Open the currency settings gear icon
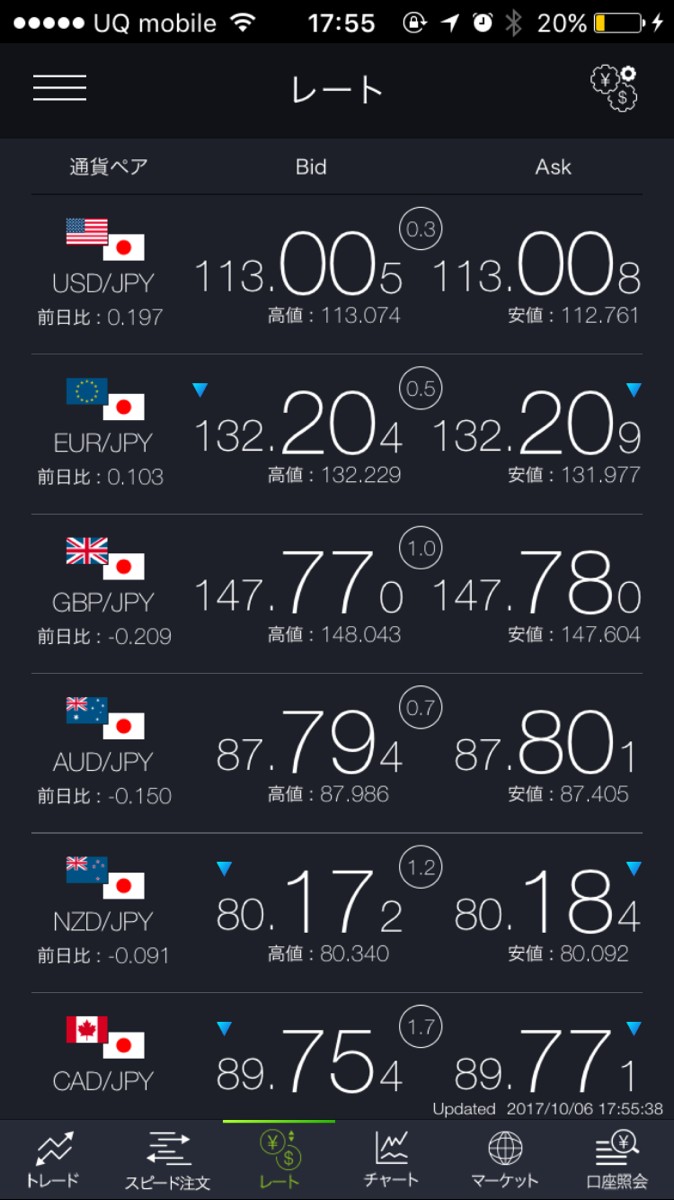The width and height of the screenshot is (674, 1200). pyautogui.click(x=613, y=88)
